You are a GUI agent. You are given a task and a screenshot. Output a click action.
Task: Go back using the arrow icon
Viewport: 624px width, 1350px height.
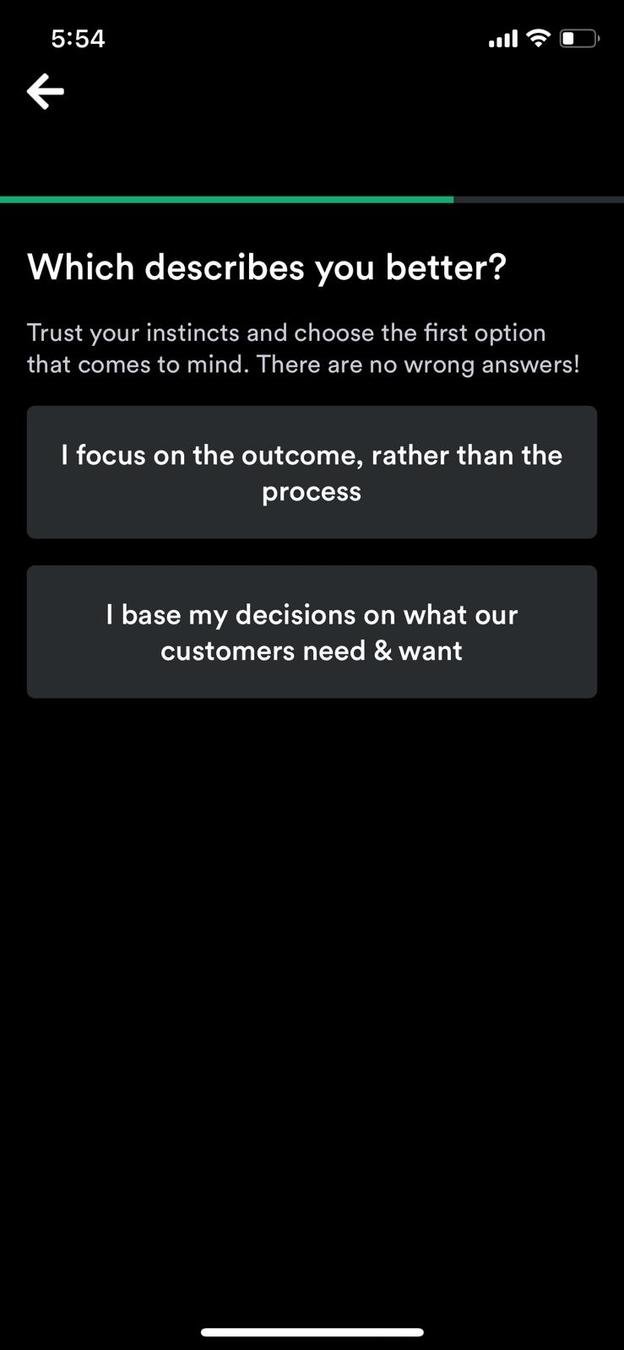(45, 93)
